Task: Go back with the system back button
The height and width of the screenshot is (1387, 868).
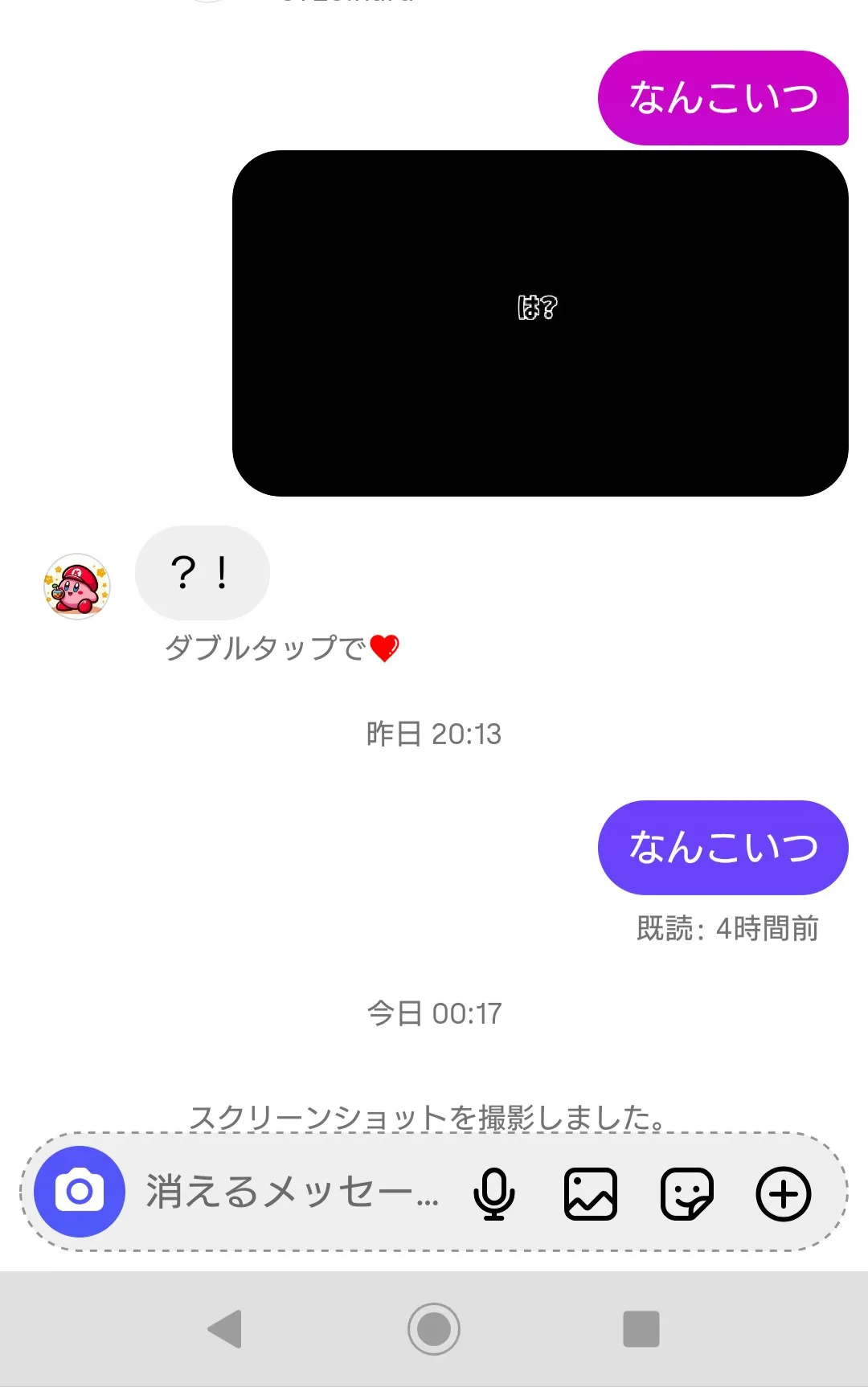Action: click(x=226, y=1328)
